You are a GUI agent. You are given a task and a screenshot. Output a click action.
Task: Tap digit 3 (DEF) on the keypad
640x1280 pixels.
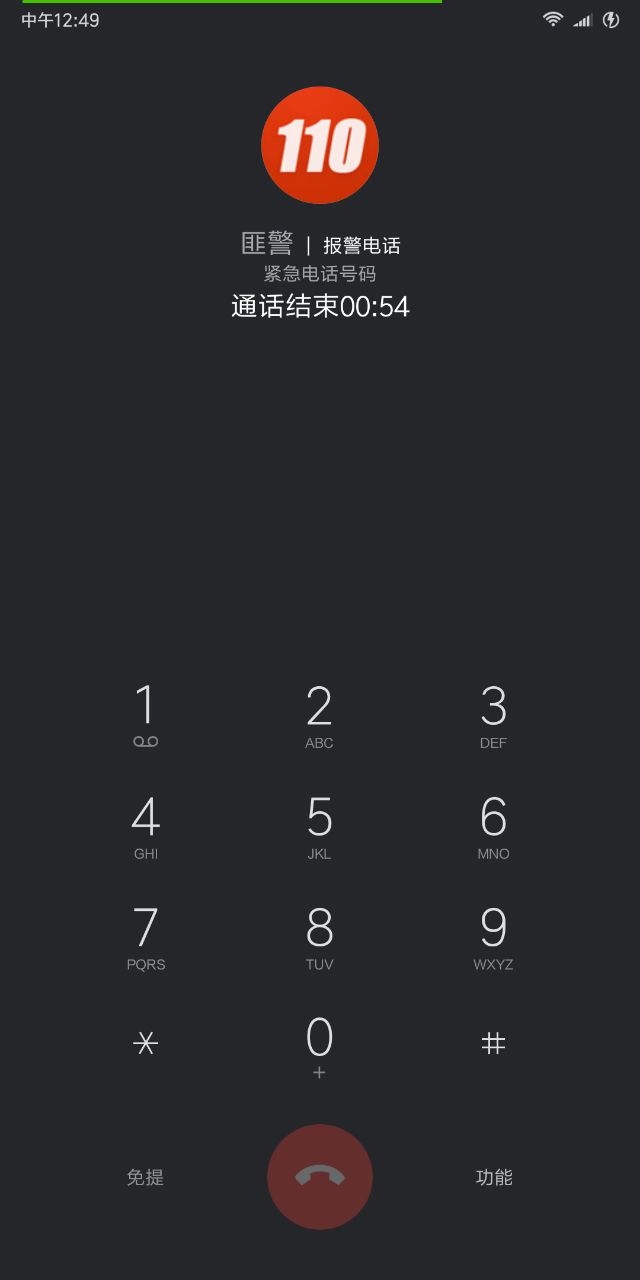(493, 715)
